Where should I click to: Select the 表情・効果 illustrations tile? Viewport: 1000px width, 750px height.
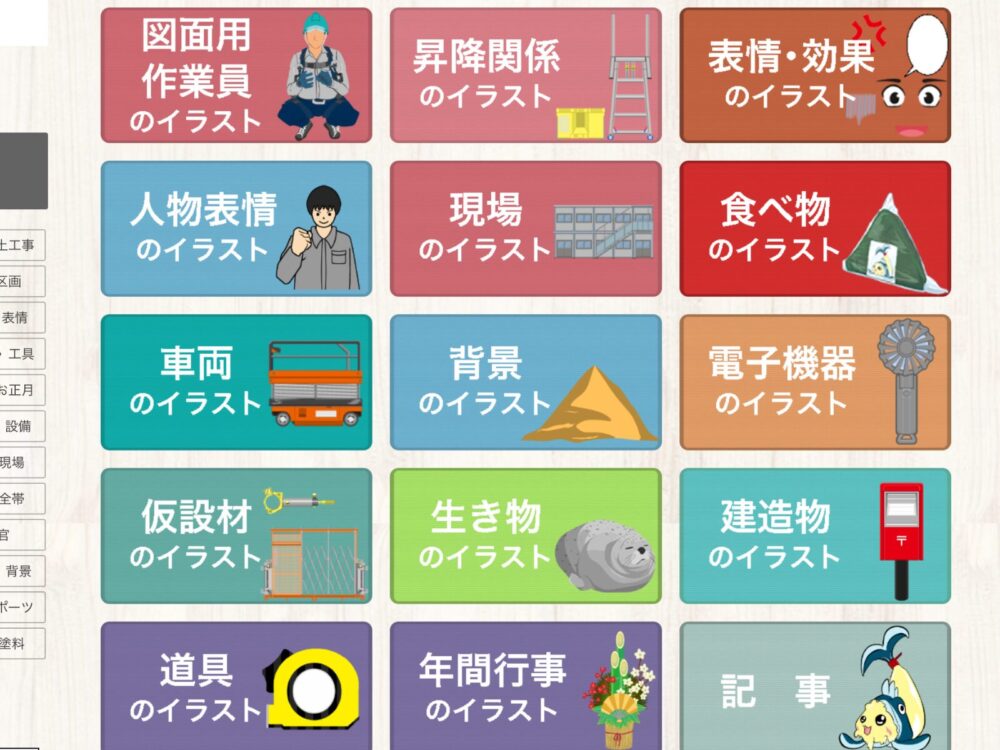(x=815, y=76)
